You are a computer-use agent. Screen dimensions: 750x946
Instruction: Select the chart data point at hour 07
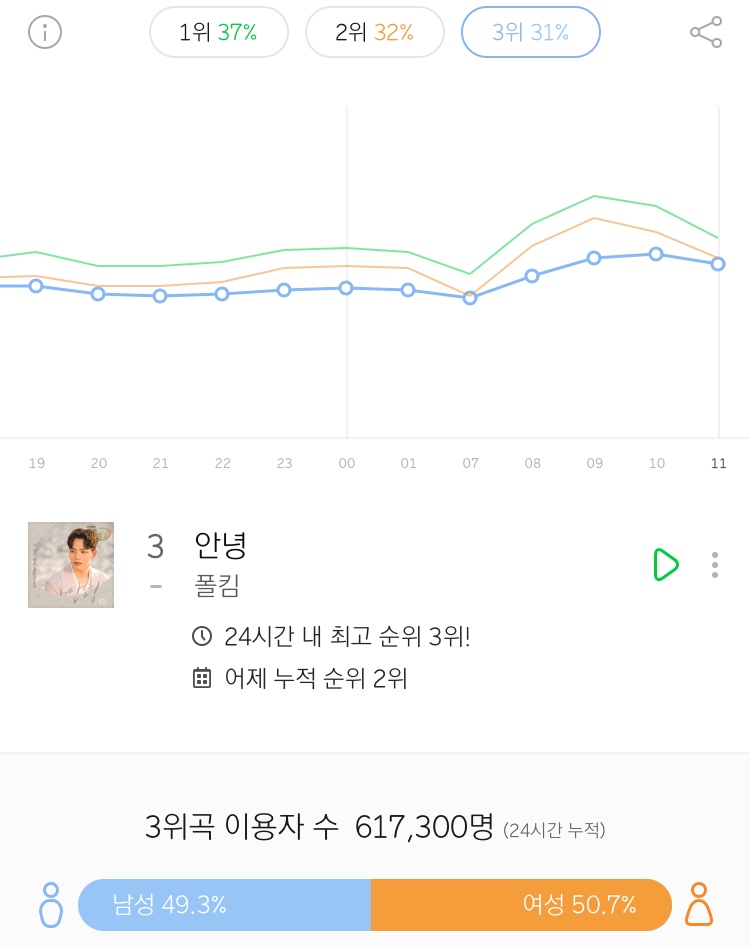[470, 297]
